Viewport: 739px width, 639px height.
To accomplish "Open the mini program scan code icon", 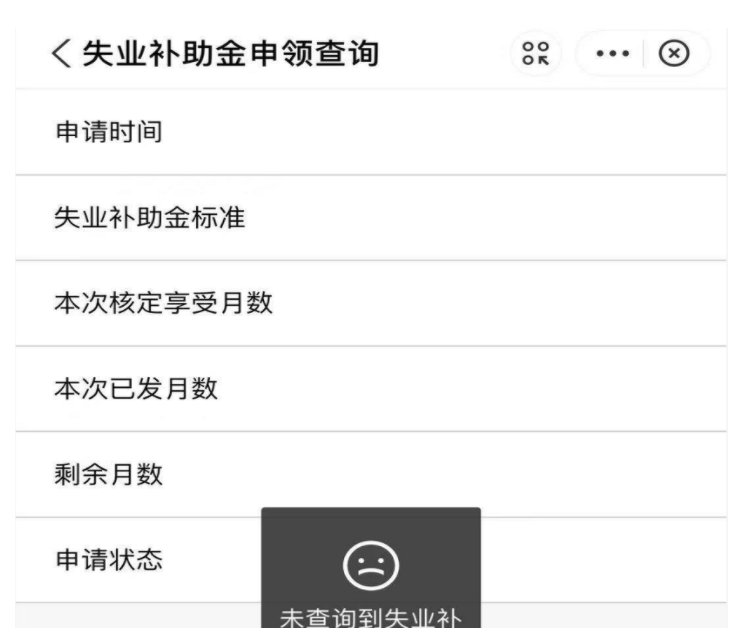I will (x=537, y=53).
